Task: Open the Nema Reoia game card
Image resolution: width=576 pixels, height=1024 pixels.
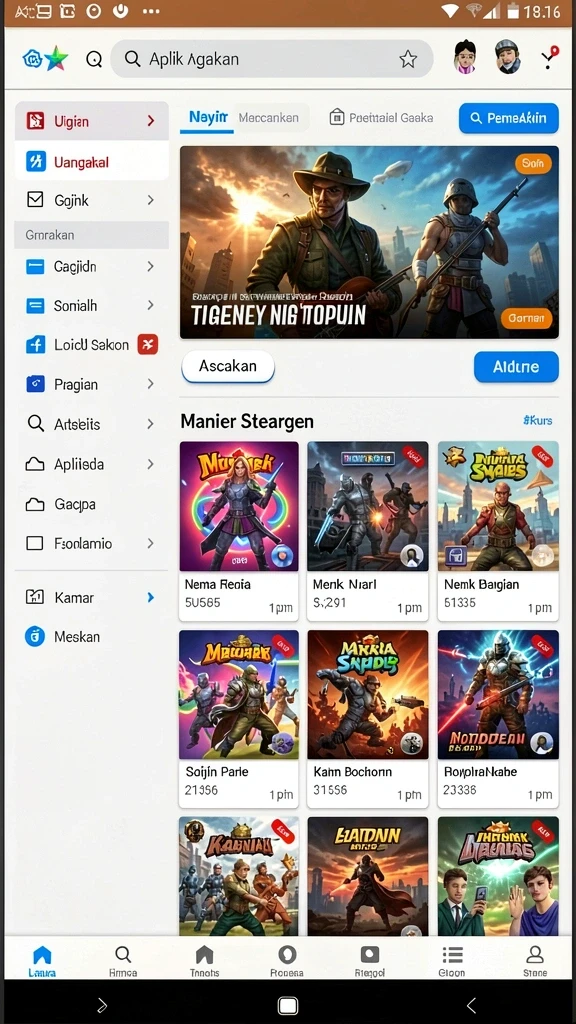Action: point(239,531)
